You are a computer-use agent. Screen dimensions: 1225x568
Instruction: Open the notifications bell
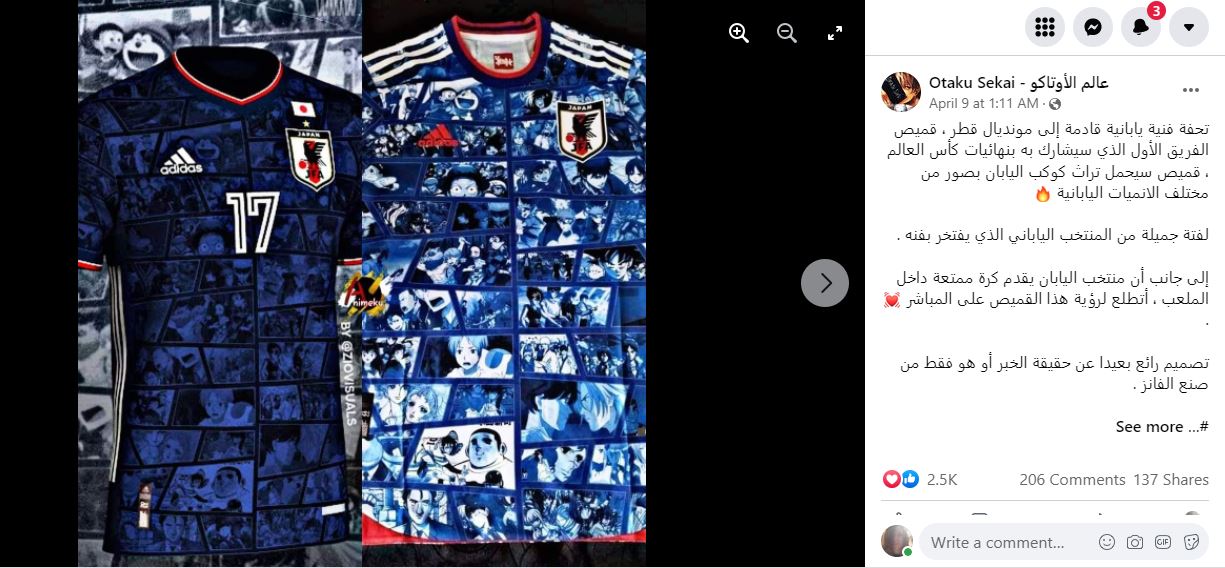pyautogui.click(x=1141, y=27)
